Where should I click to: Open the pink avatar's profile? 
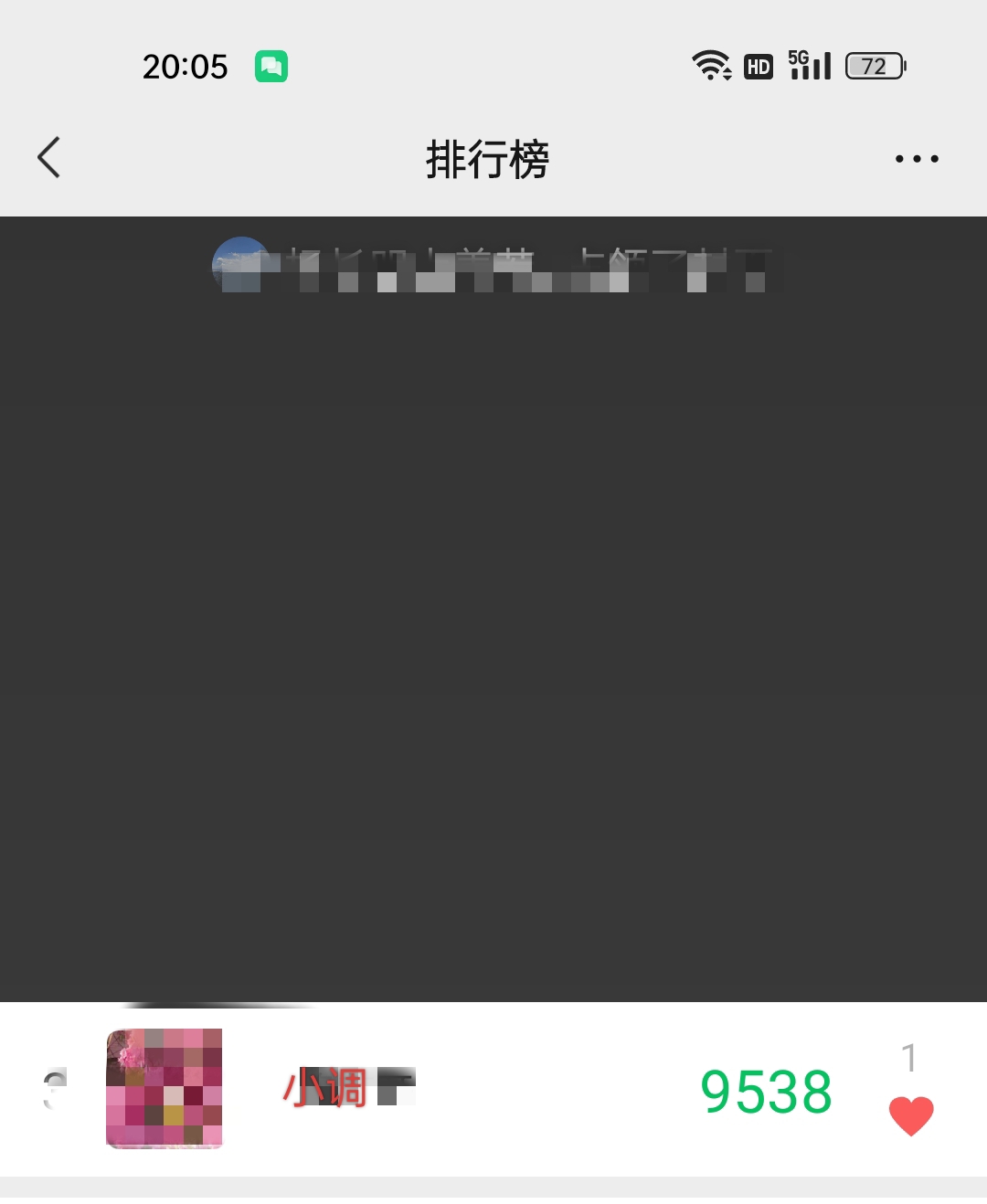tap(164, 1088)
